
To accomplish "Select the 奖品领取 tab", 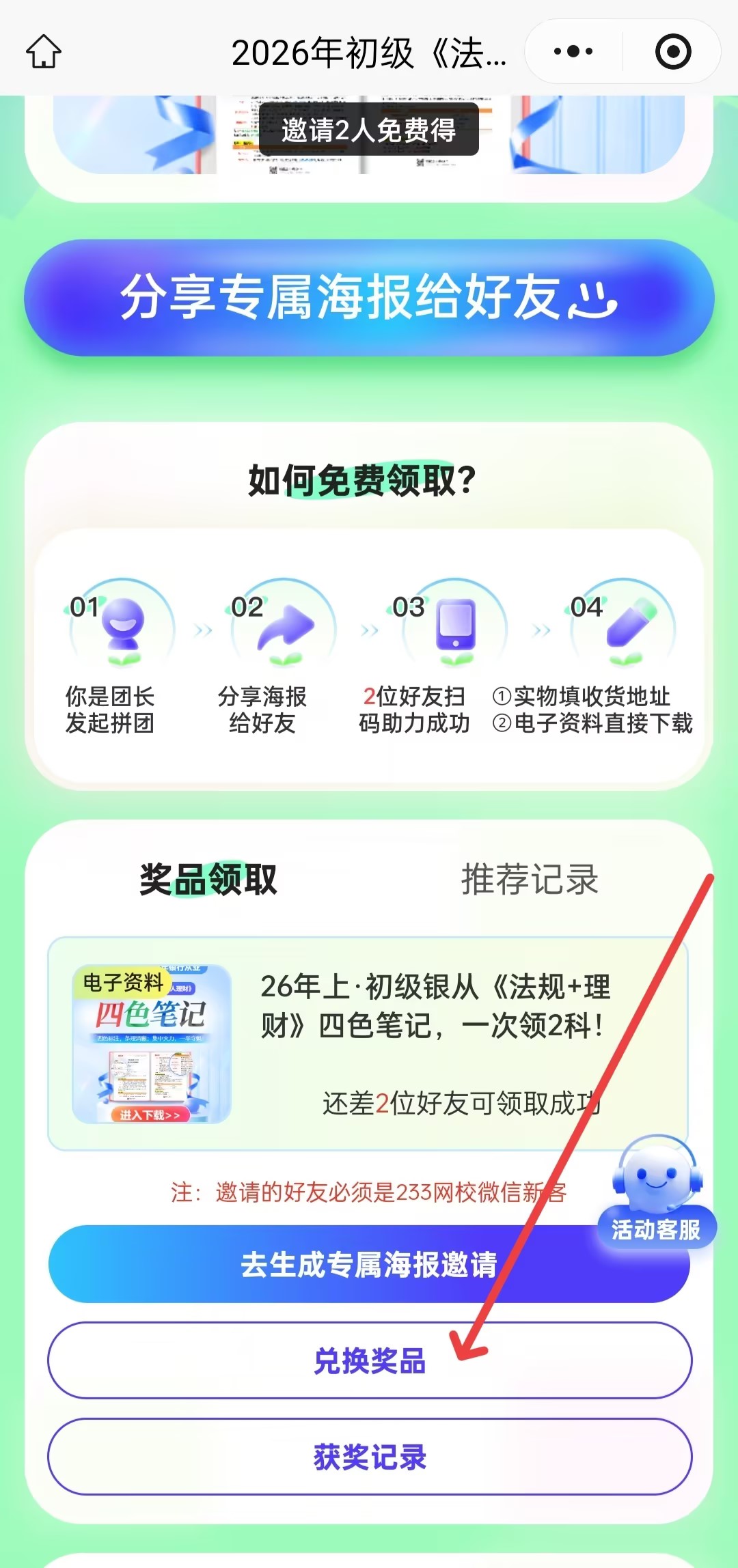I will point(208,879).
